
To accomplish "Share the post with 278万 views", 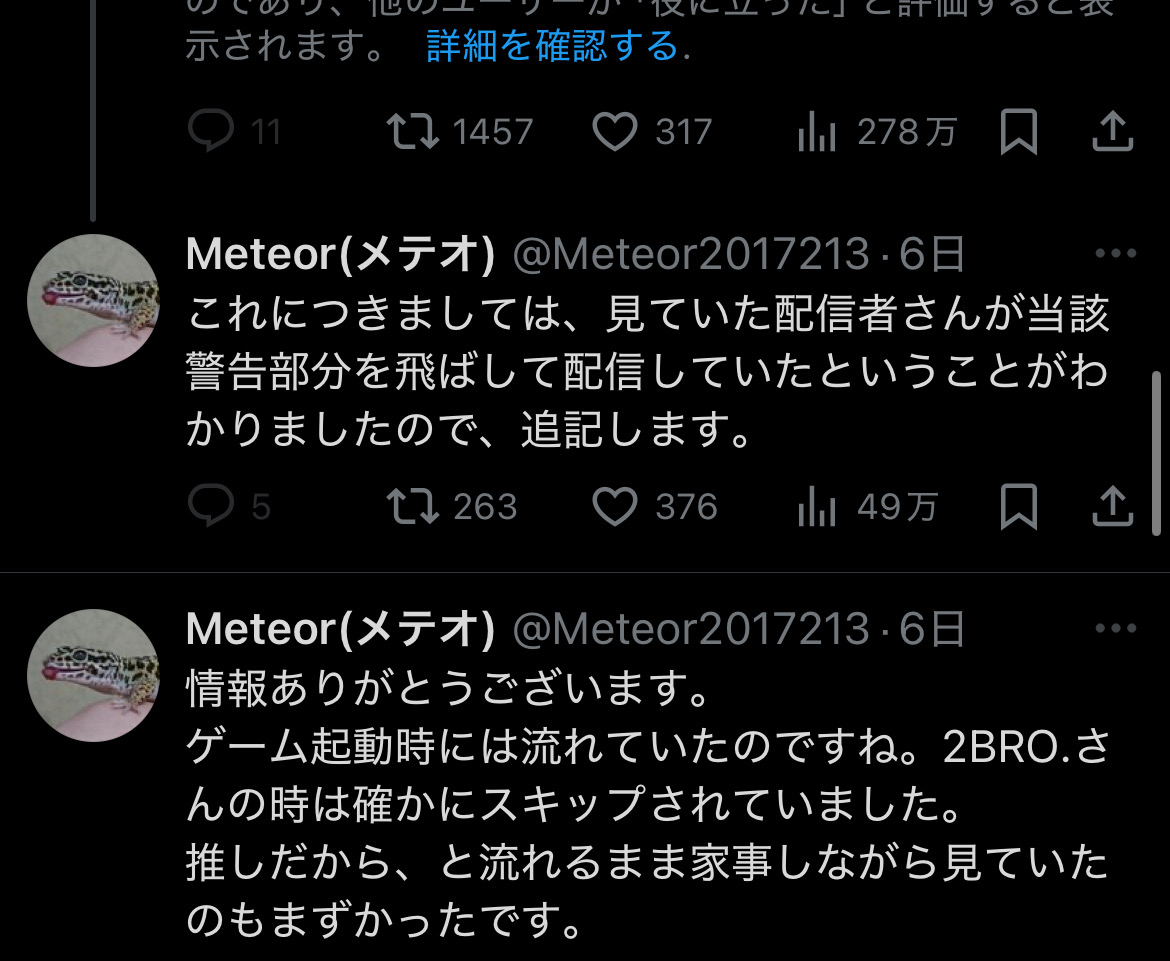I will click(1111, 132).
